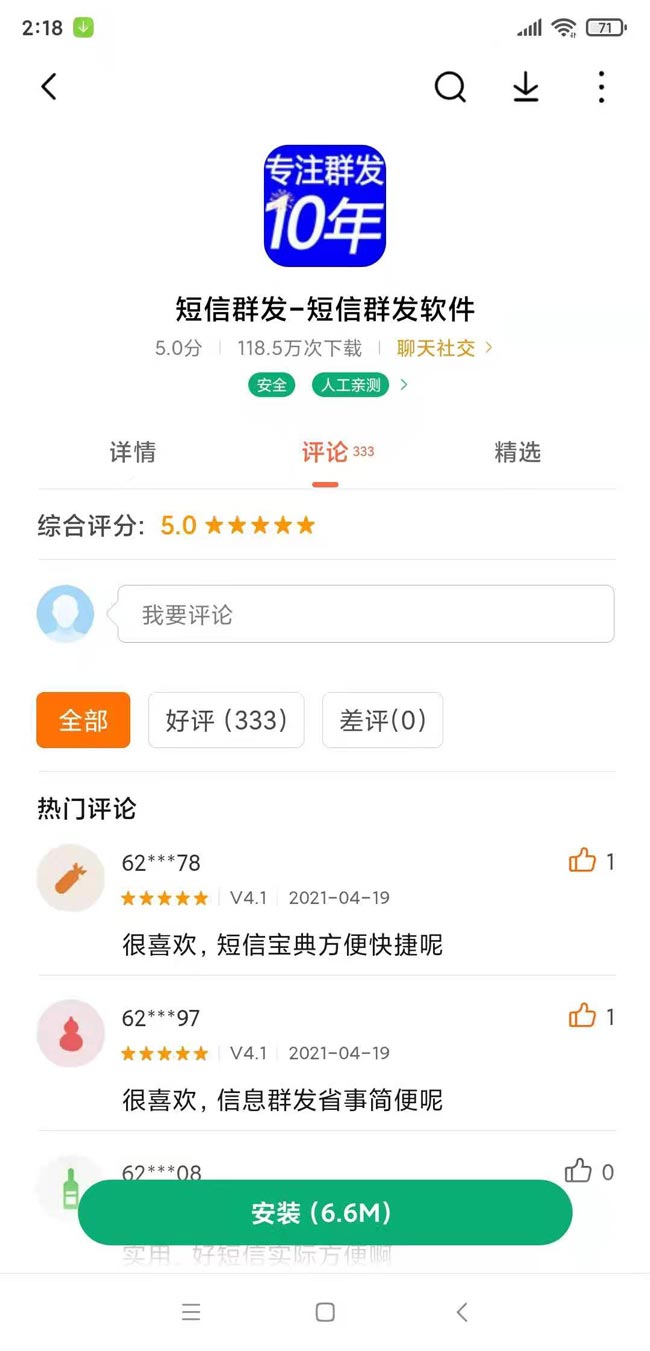Open the three-dot overflow menu
Image resolution: width=650 pixels, height=1351 pixels.
click(601, 87)
